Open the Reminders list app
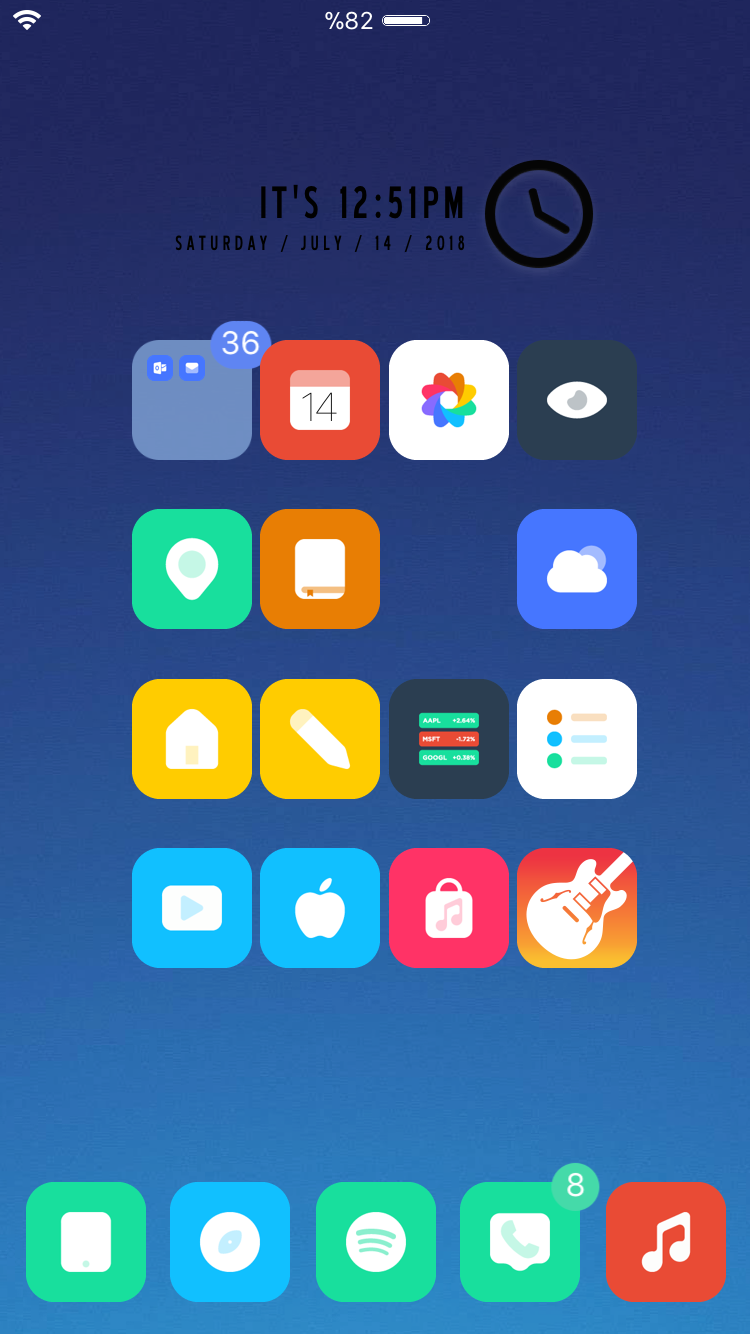The height and width of the screenshot is (1334, 750). (577, 739)
